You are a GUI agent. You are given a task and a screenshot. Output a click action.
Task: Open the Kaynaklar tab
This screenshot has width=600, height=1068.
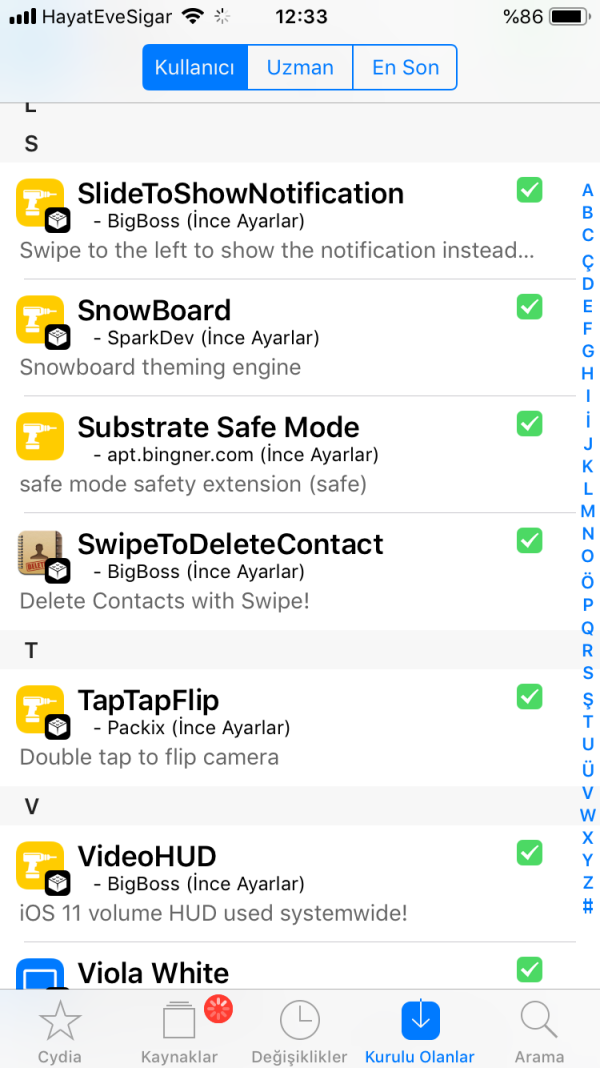tap(180, 1032)
